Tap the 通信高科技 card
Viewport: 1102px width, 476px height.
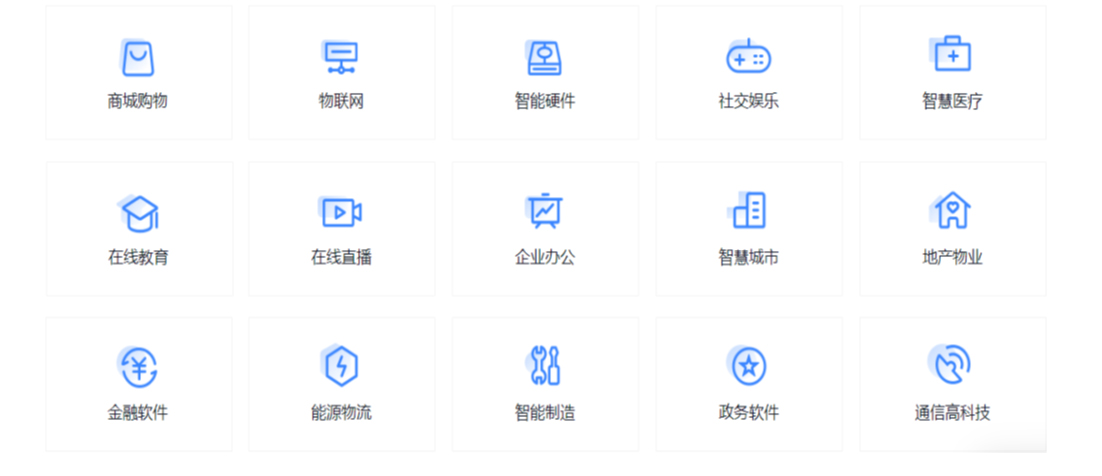tap(952, 384)
